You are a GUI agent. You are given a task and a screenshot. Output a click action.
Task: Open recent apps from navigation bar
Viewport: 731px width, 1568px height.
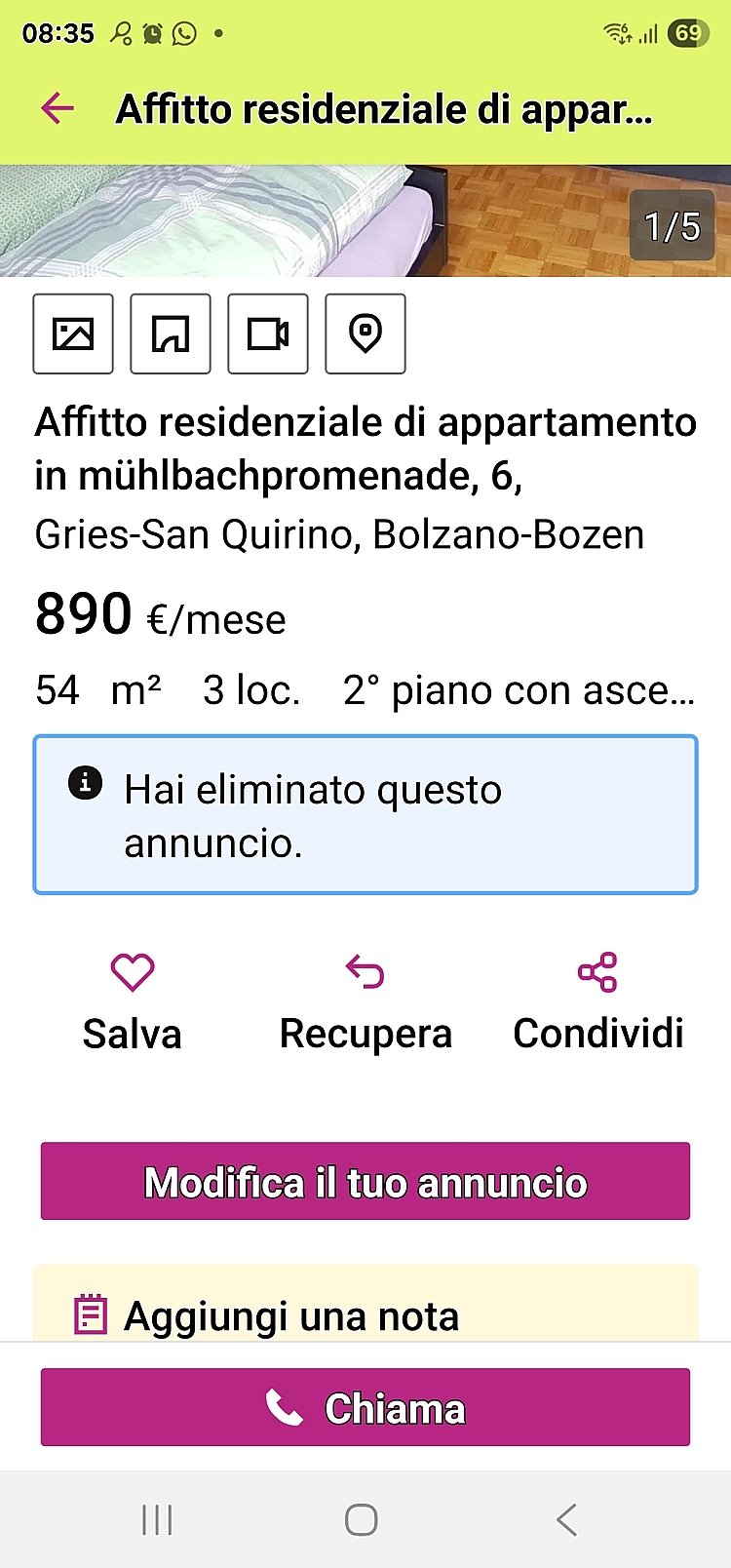point(157,1519)
